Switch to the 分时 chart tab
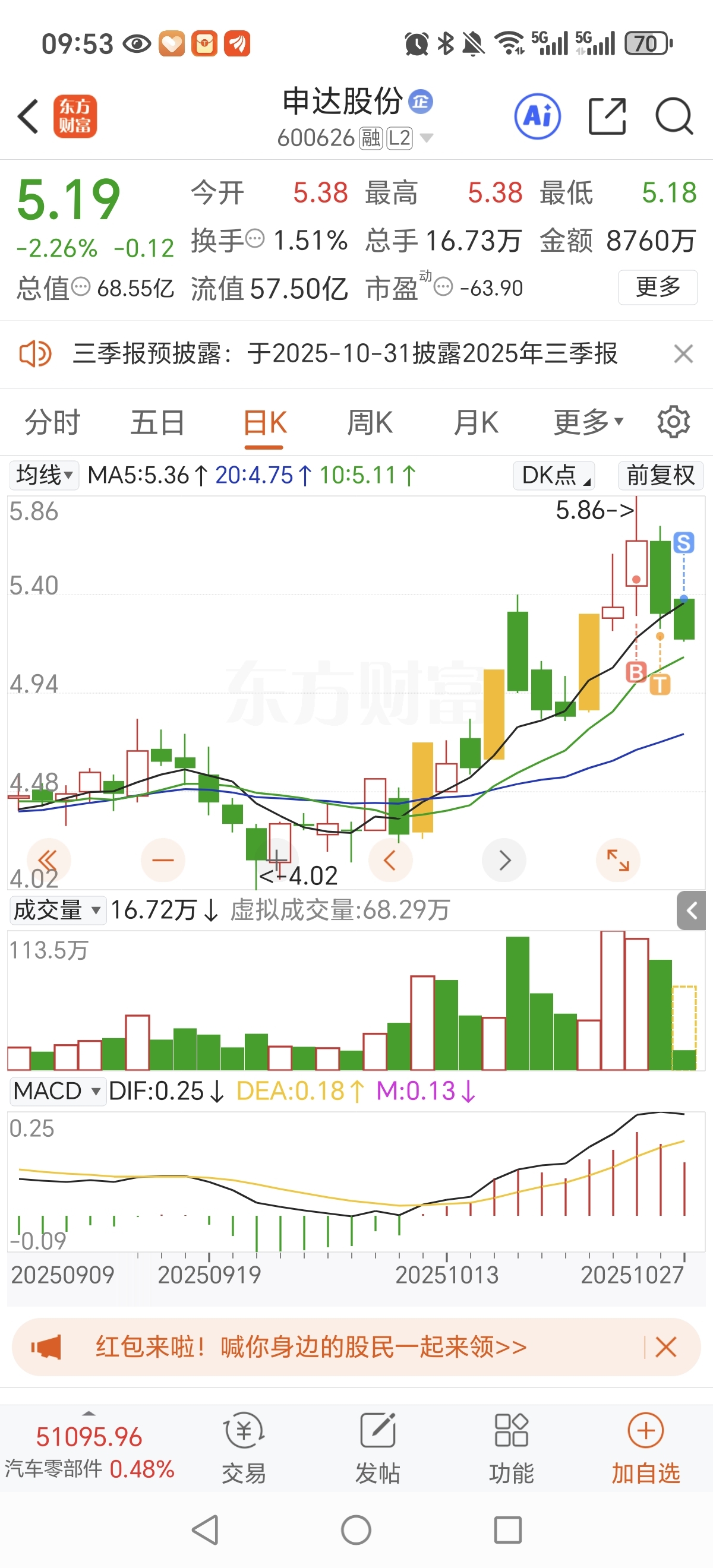This screenshot has width=713, height=1568. point(52,422)
